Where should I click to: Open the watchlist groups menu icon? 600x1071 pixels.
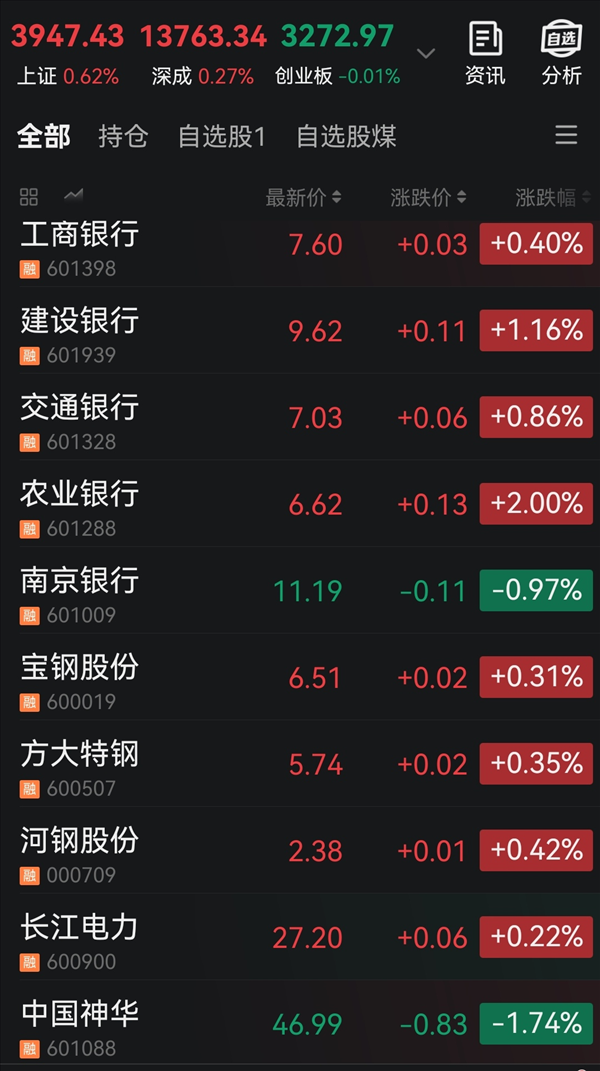click(x=566, y=136)
